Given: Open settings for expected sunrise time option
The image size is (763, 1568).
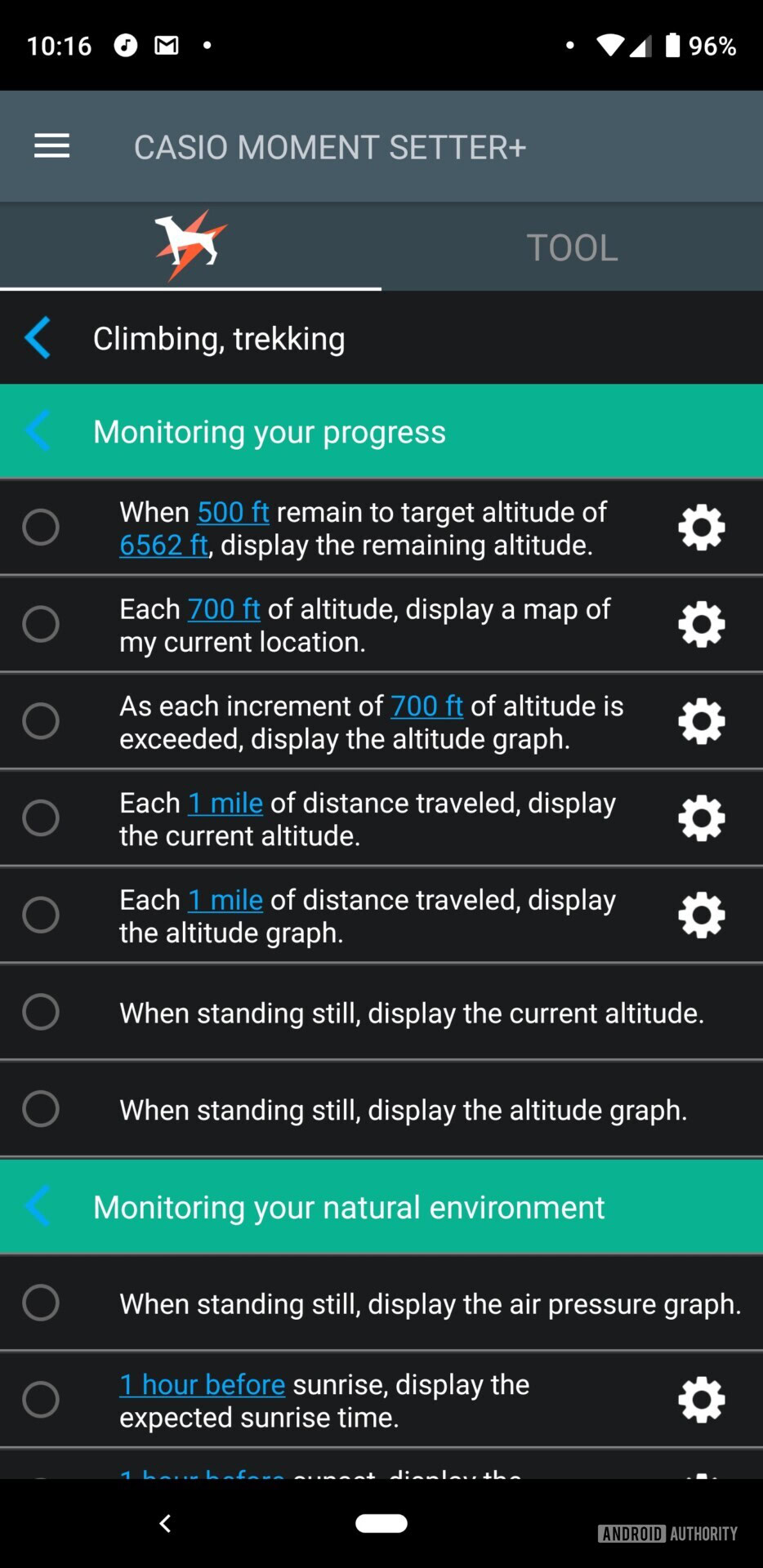Looking at the screenshot, I should point(701,1400).
